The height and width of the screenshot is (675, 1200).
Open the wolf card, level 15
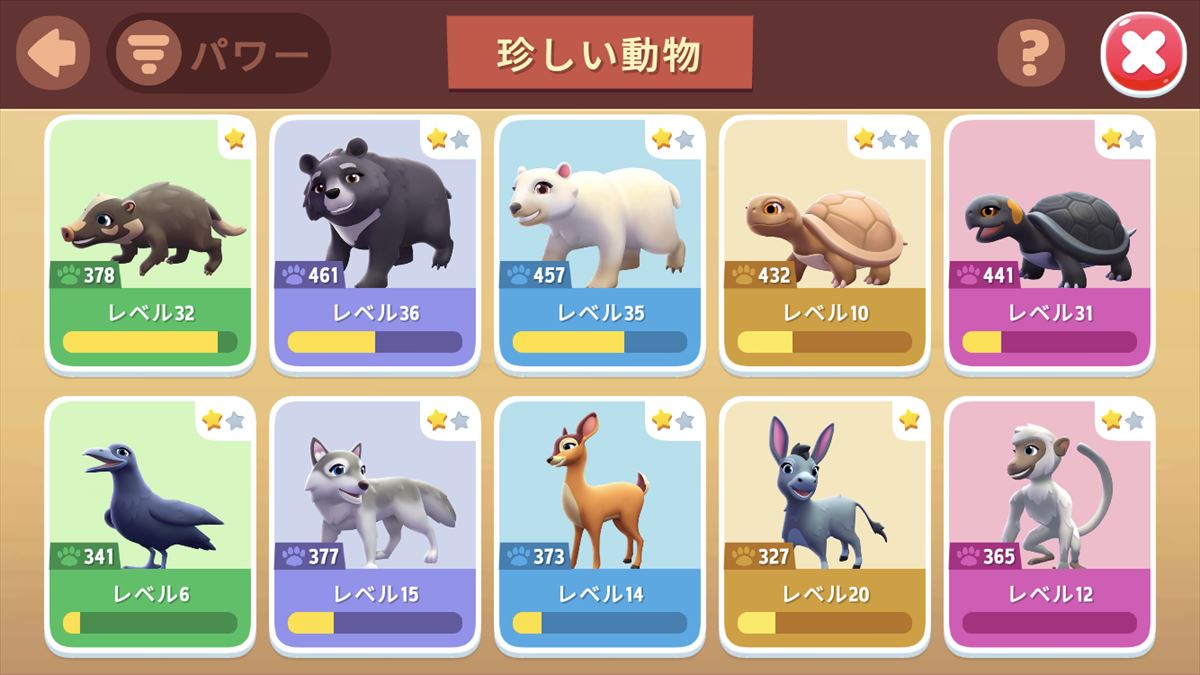pyautogui.click(x=375, y=523)
